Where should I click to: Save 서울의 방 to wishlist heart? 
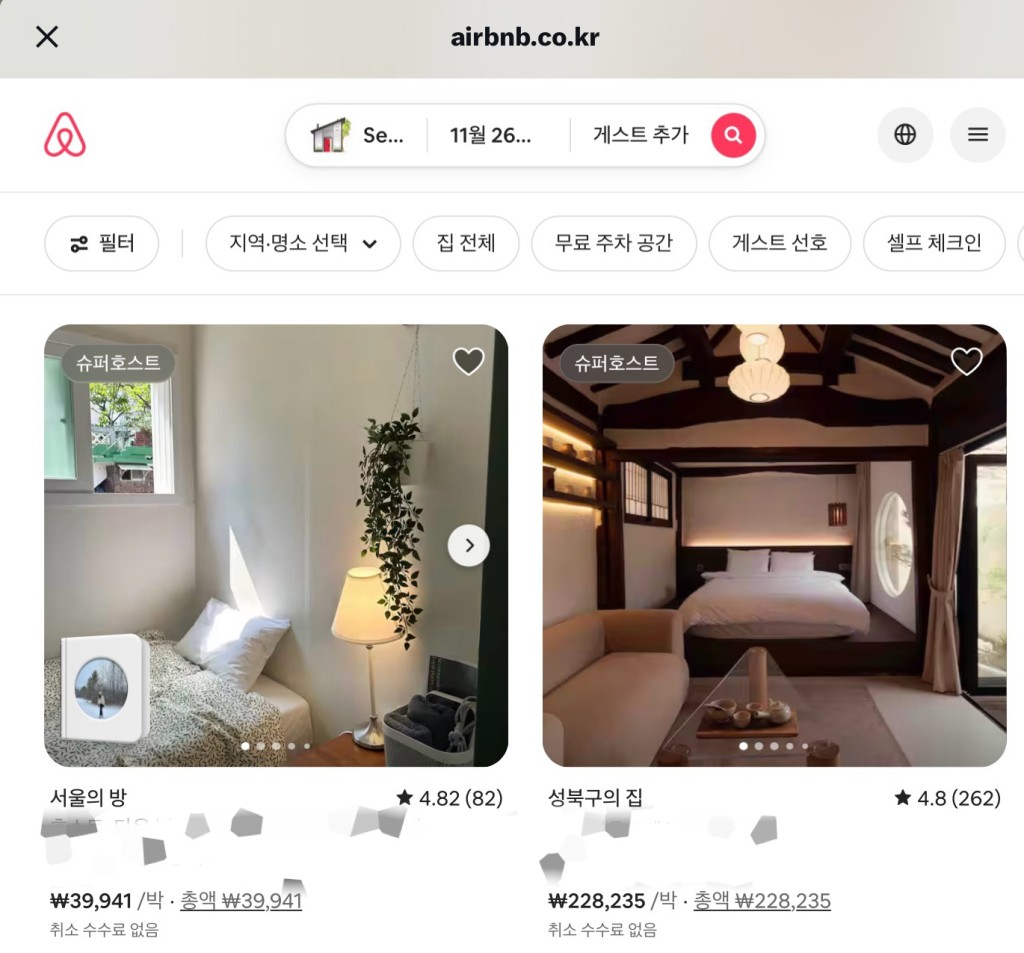click(468, 361)
